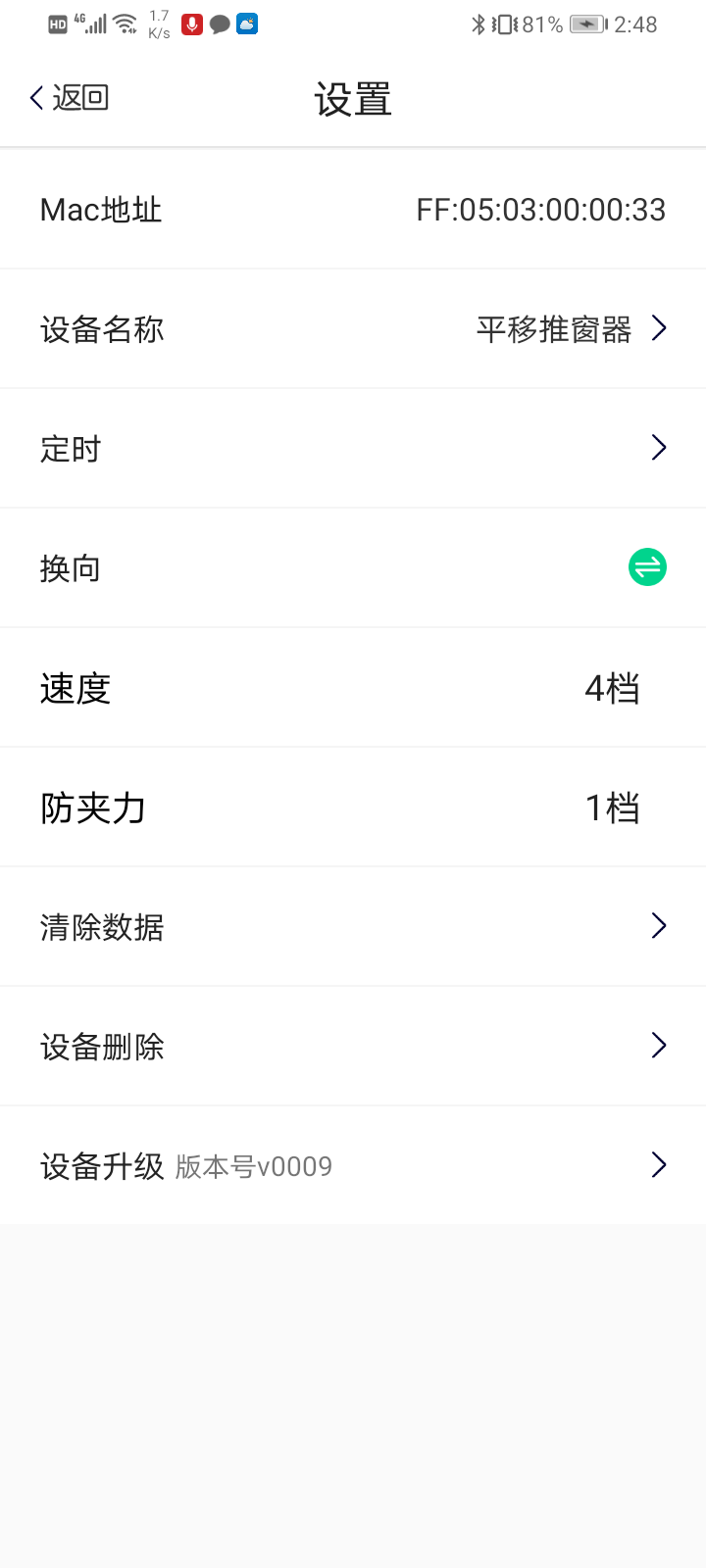Adjust the 防夹力 anti-pinch level
706x1568 pixels.
point(612,808)
